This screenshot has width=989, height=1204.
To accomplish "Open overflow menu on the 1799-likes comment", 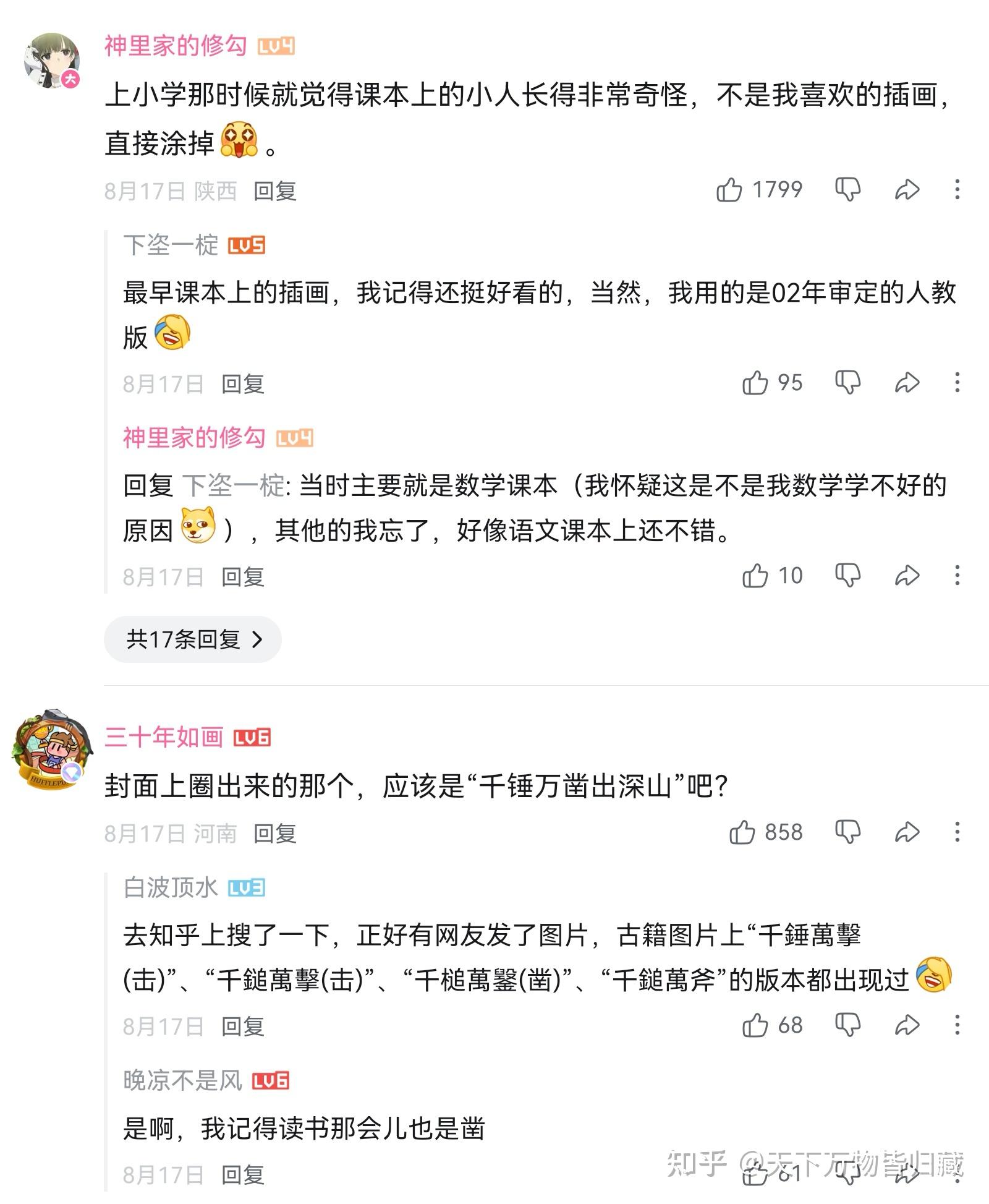I will coord(957,189).
